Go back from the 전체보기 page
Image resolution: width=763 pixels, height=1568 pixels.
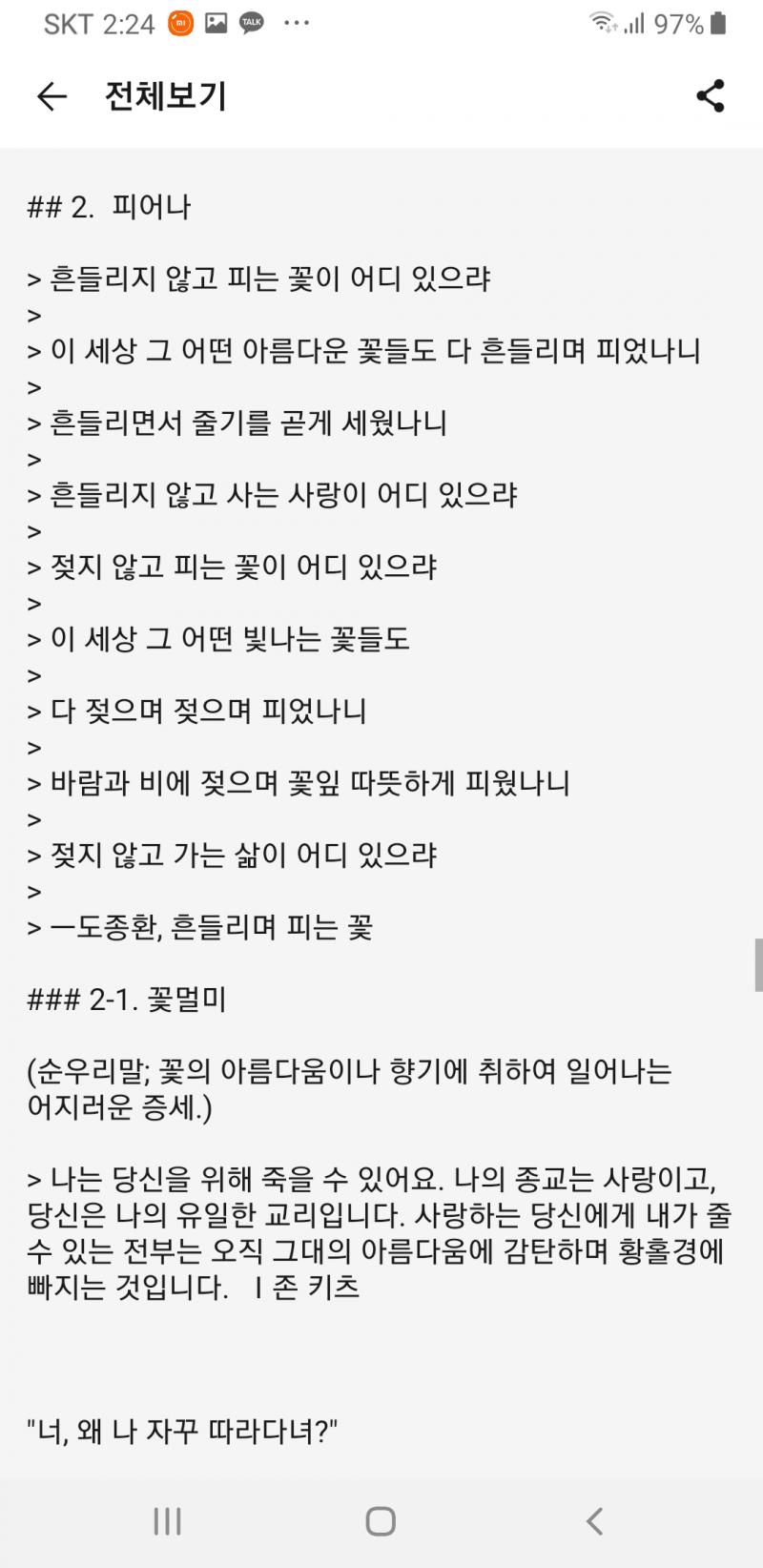tap(52, 96)
